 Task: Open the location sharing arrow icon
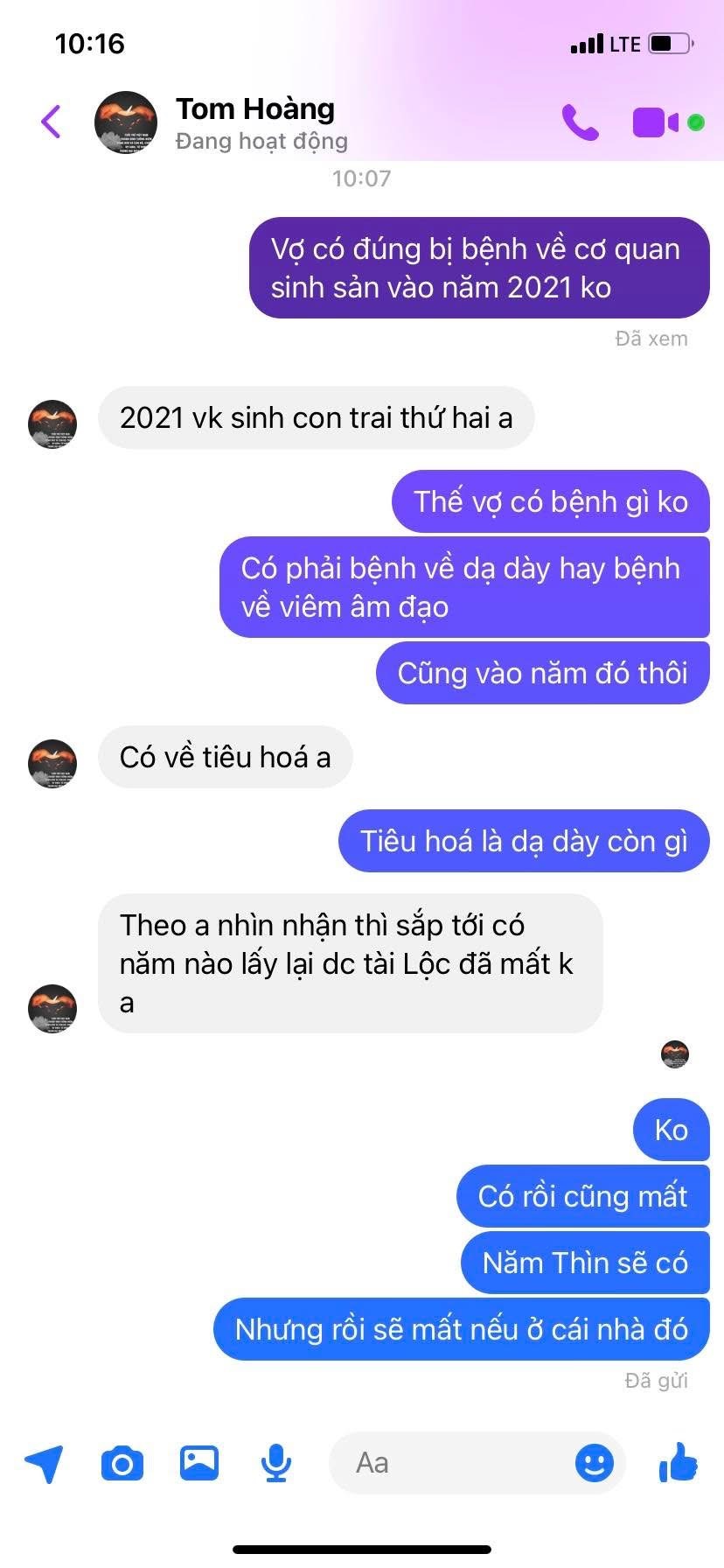click(x=44, y=1462)
